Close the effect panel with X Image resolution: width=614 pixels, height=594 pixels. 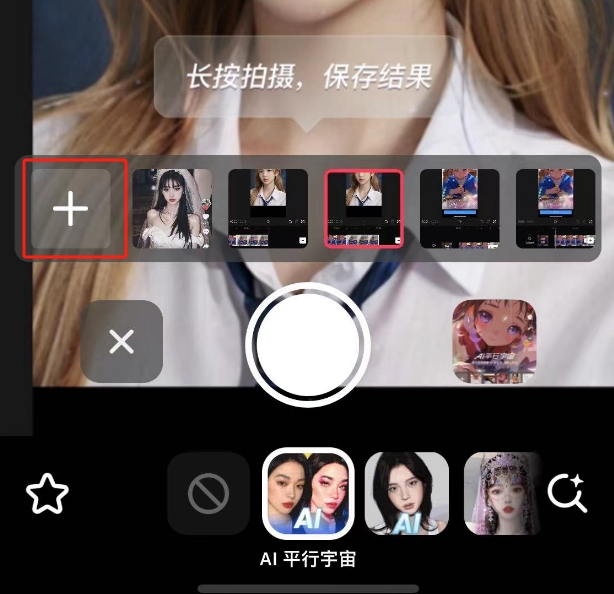121,342
